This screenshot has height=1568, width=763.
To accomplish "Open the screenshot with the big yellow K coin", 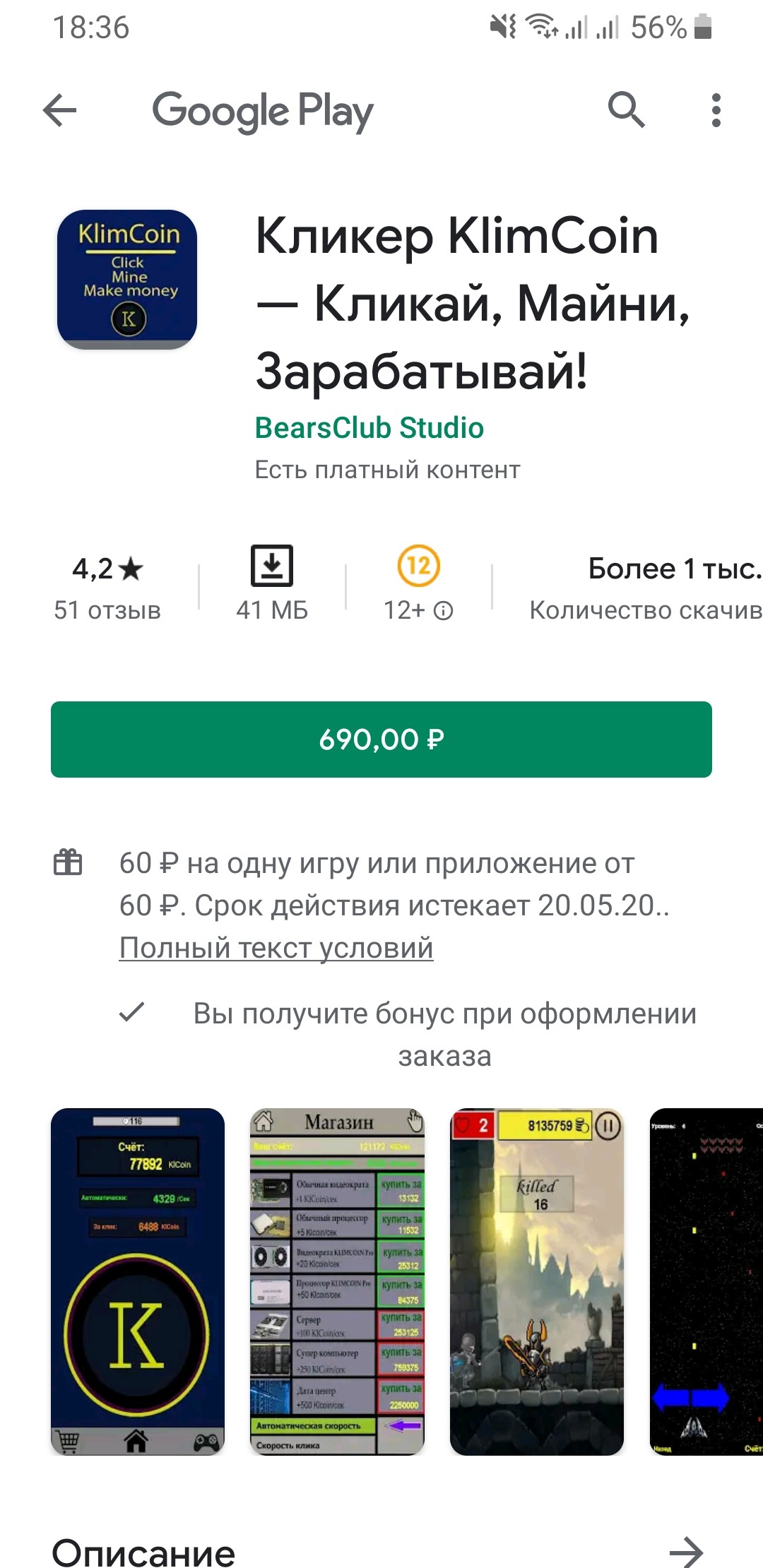I will 138,1281.
